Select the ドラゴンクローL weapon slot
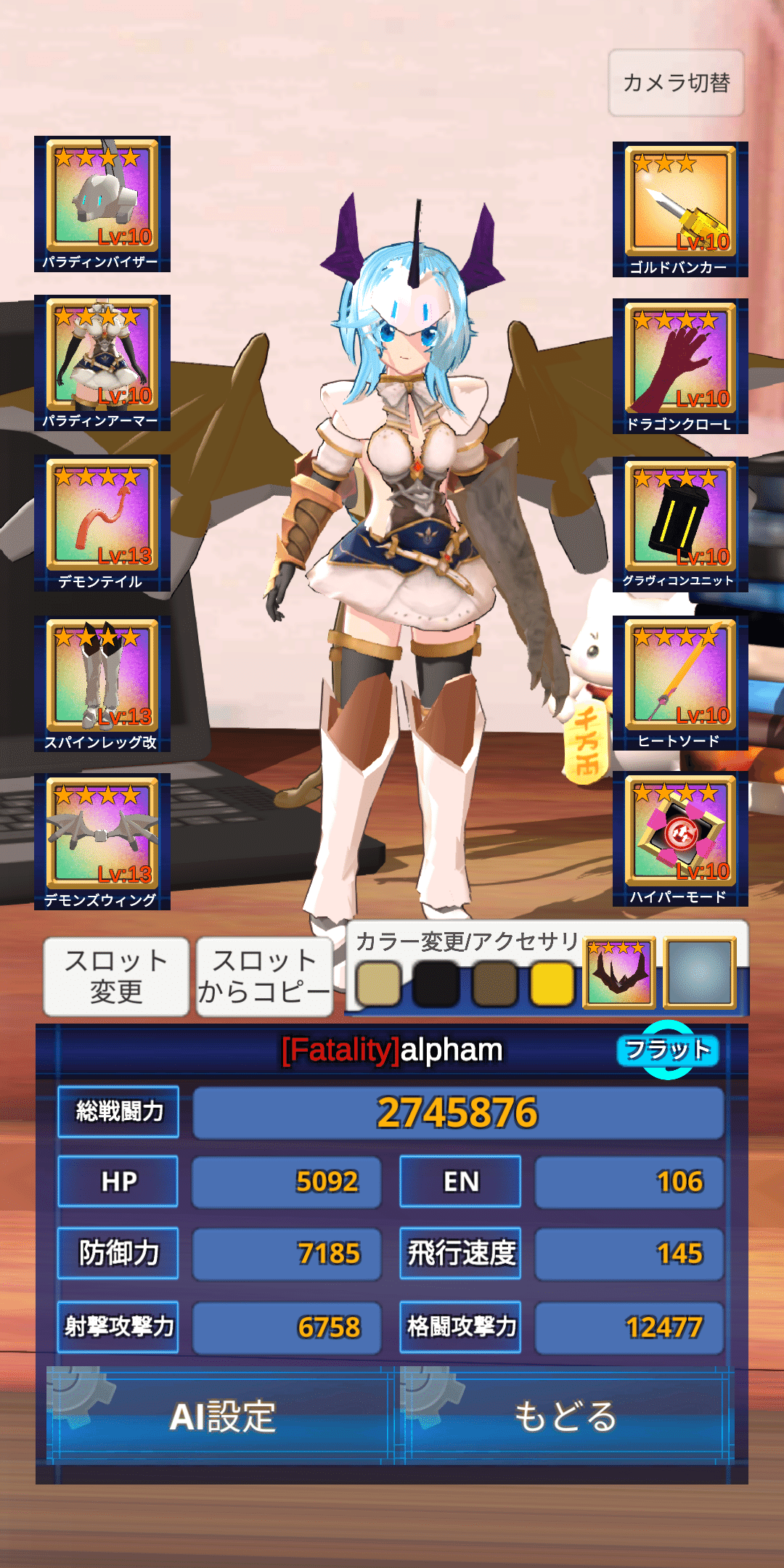Screen dimensions: 784x1568 point(680,366)
